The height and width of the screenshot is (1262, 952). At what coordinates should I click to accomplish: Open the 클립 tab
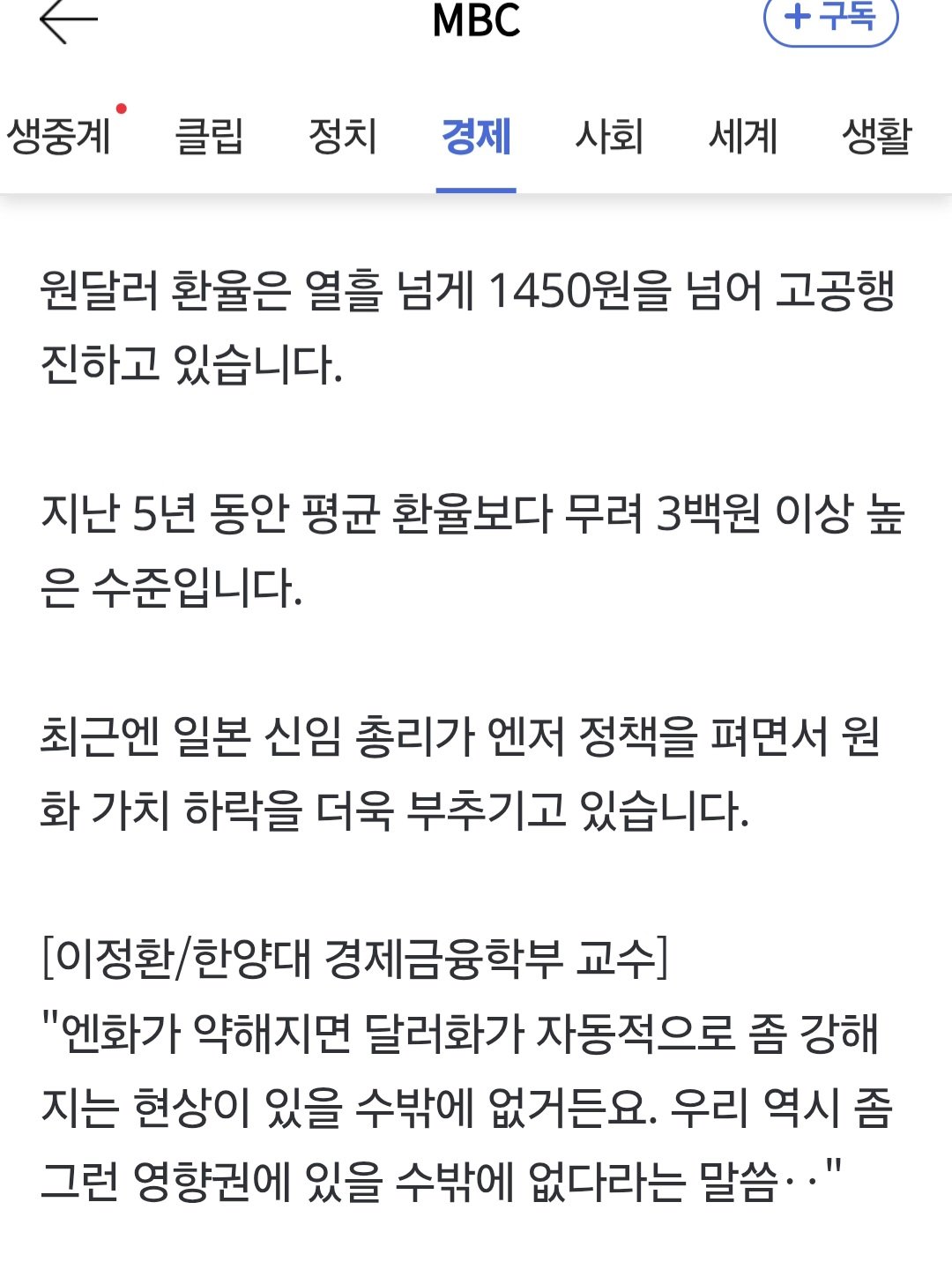[x=209, y=137]
